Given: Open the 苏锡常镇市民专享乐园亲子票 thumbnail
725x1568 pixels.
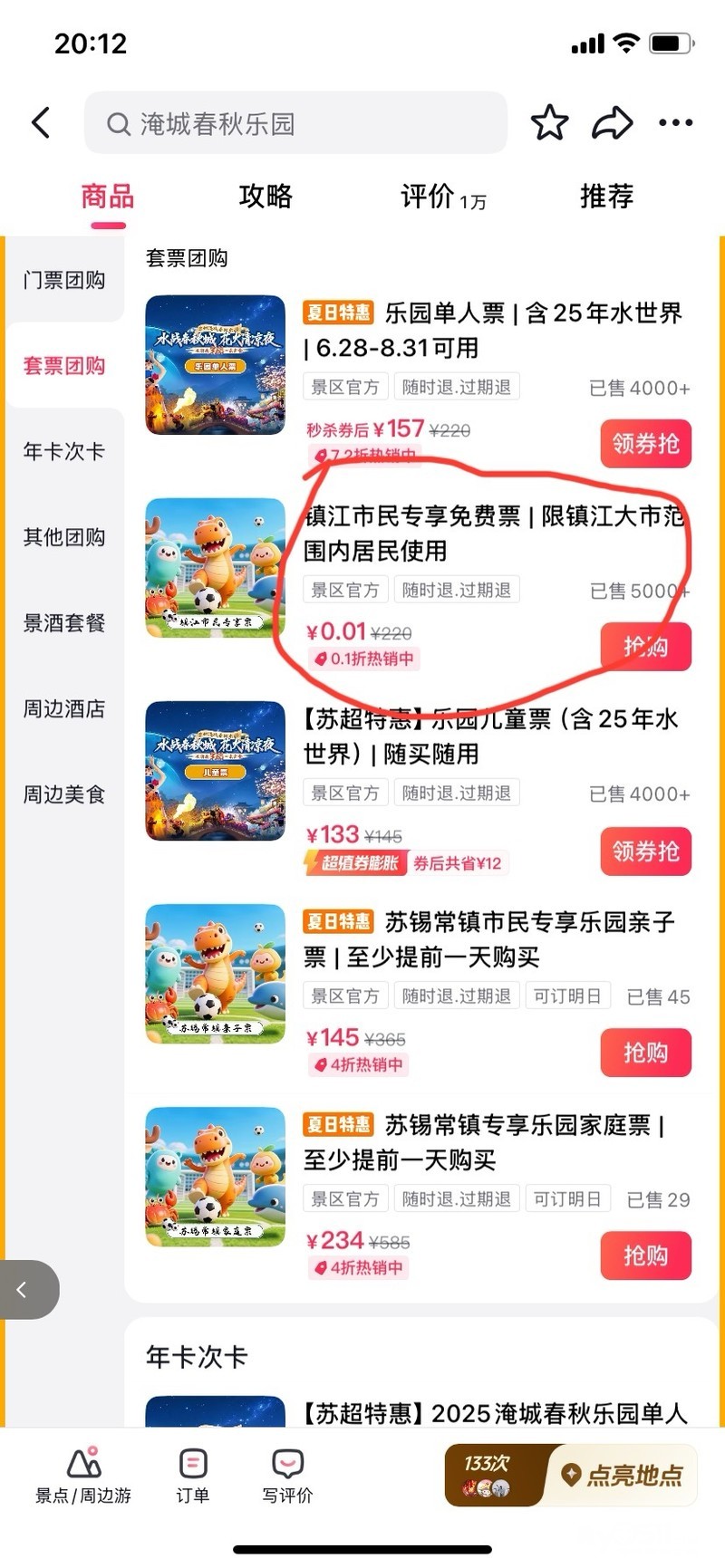Looking at the screenshot, I should click(x=216, y=974).
